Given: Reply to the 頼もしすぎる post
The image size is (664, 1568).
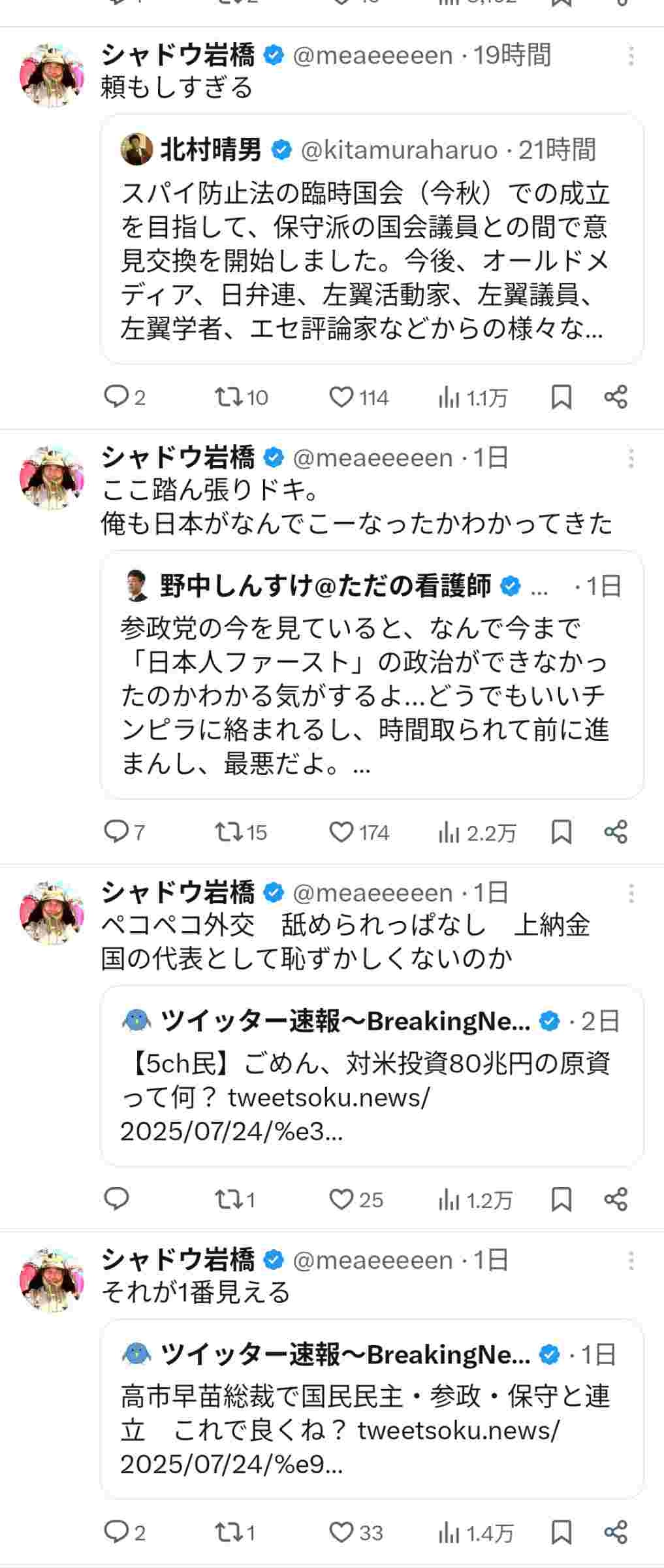Looking at the screenshot, I should 116,396.
